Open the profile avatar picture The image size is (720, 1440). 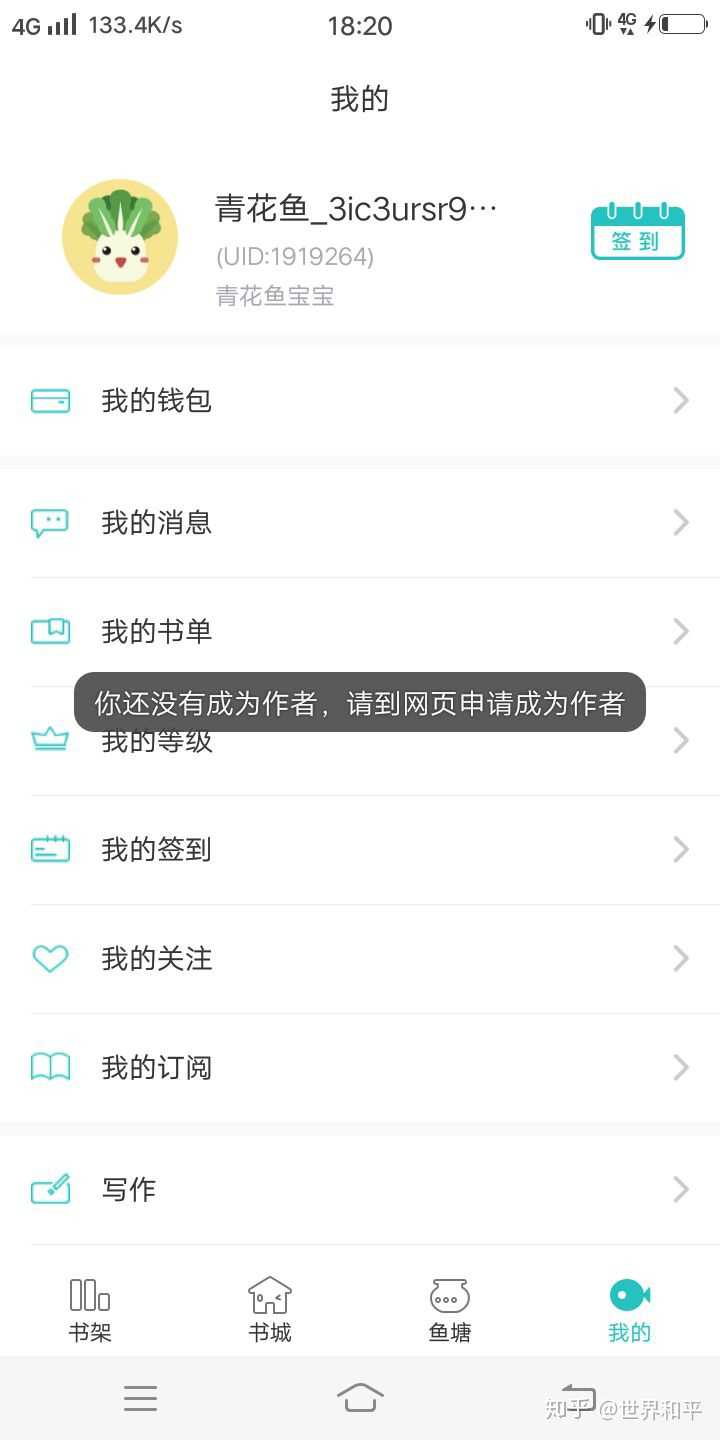pos(120,237)
